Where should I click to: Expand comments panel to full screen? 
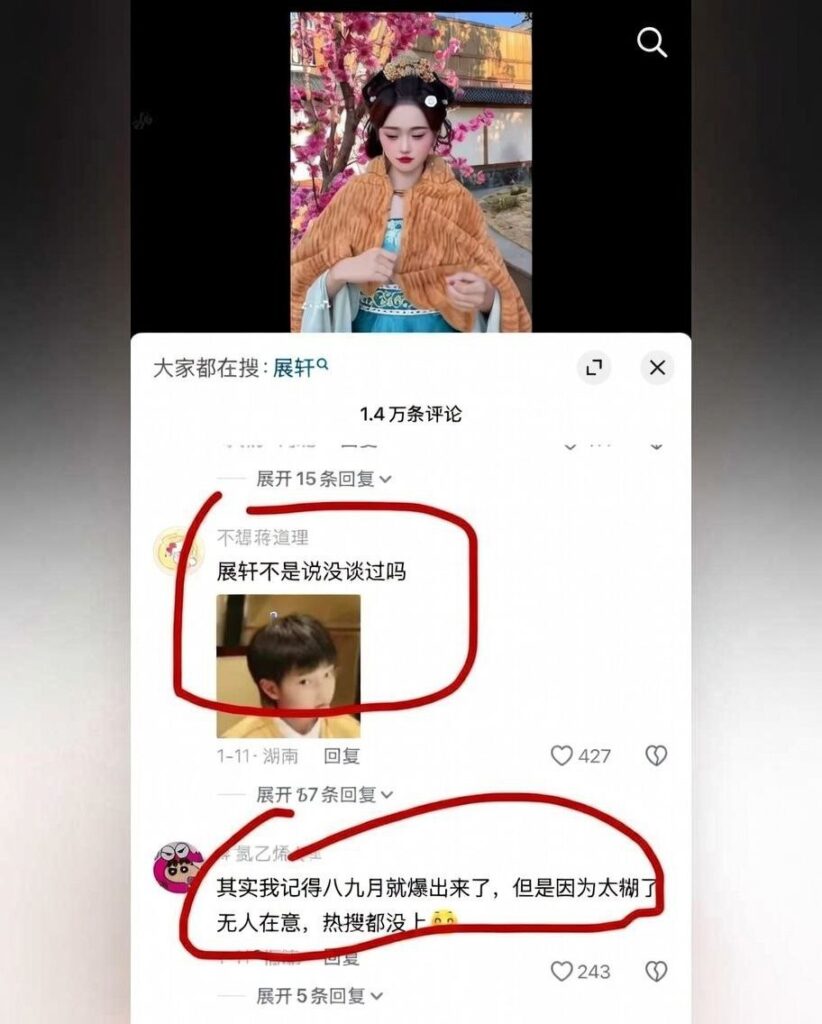pos(594,368)
